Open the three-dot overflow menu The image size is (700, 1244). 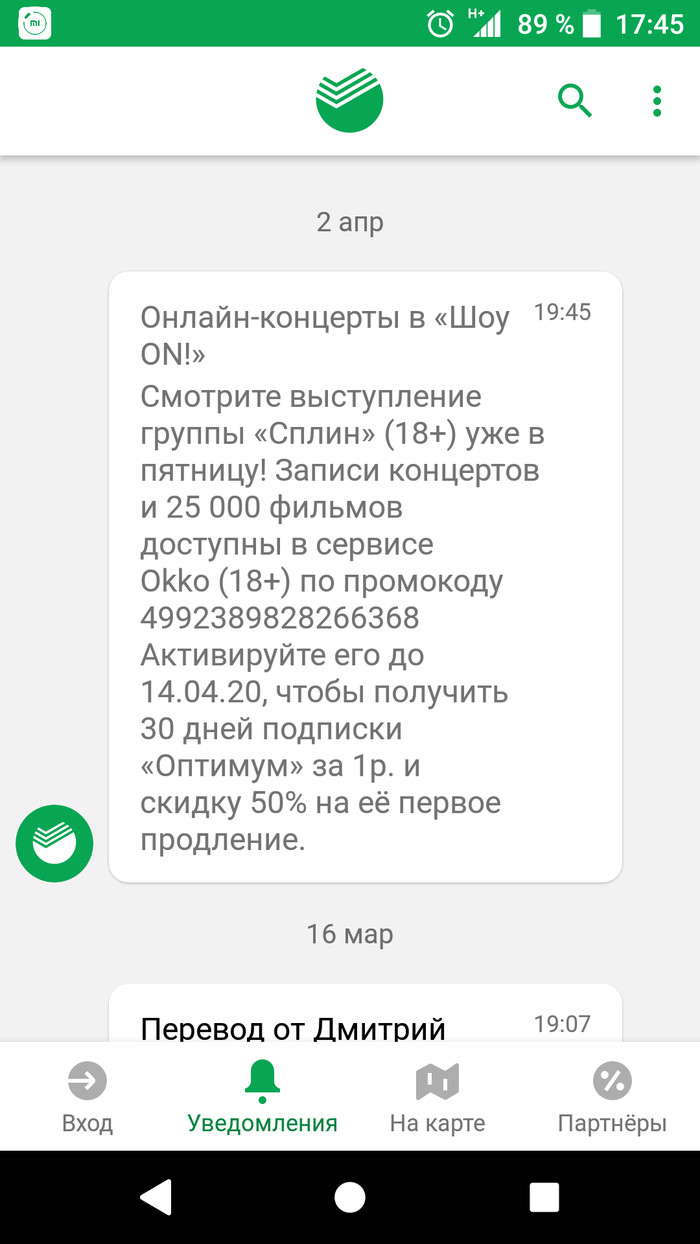[x=657, y=101]
